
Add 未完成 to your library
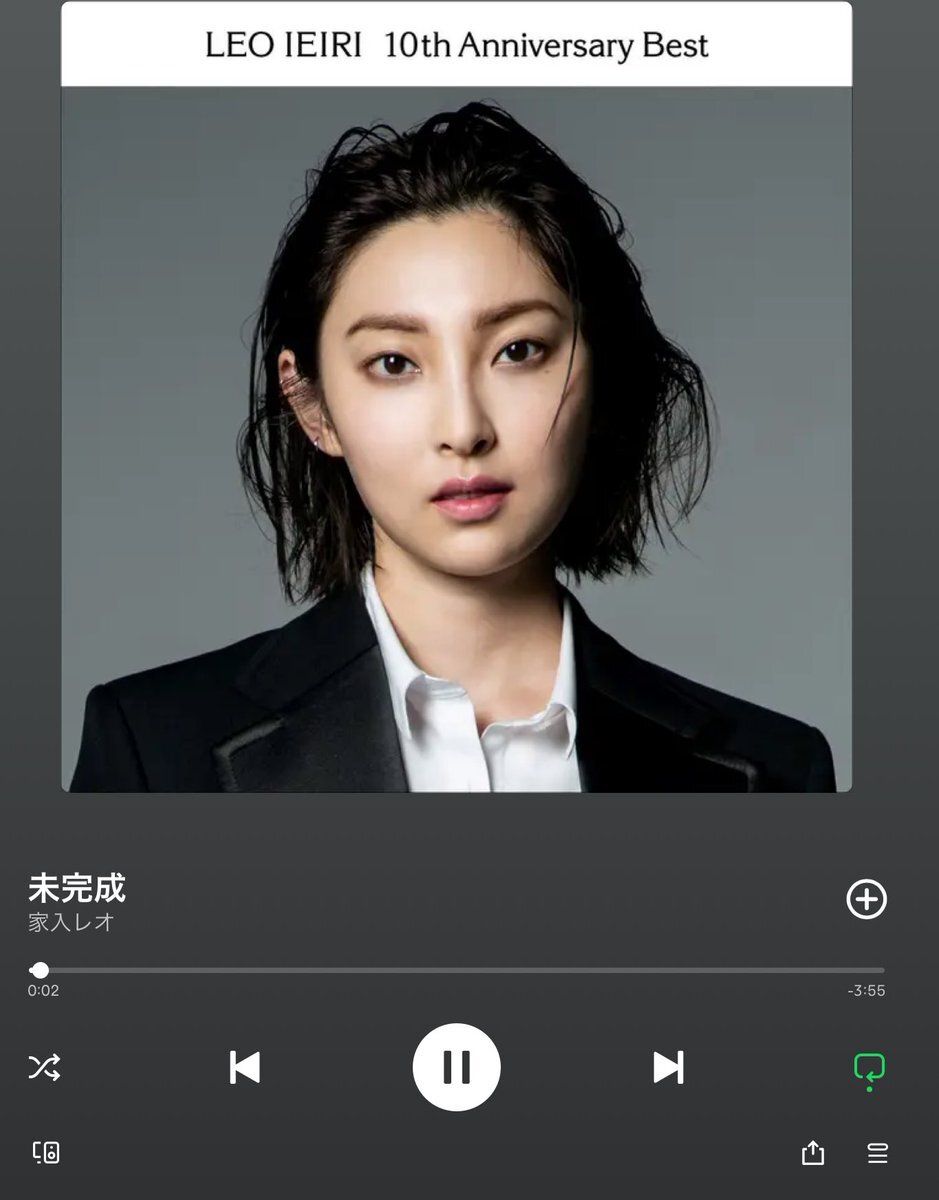point(866,899)
